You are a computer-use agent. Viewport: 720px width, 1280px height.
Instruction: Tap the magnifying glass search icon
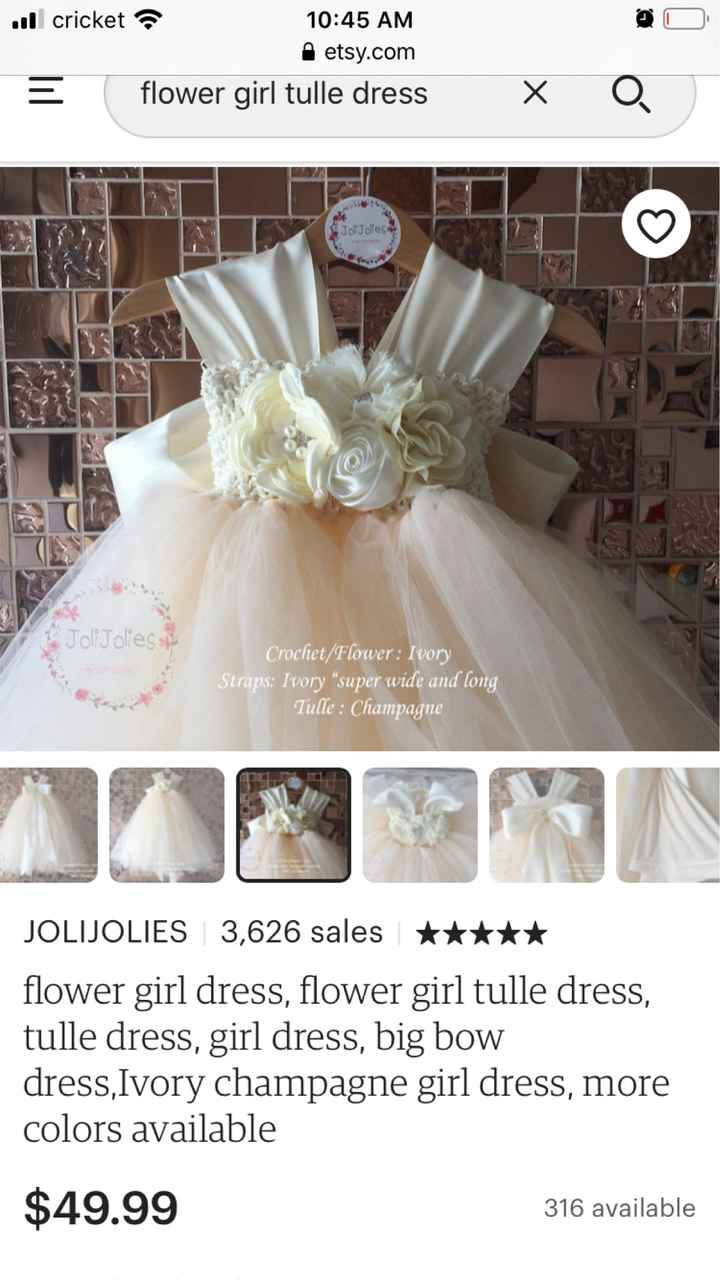click(x=631, y=93)
